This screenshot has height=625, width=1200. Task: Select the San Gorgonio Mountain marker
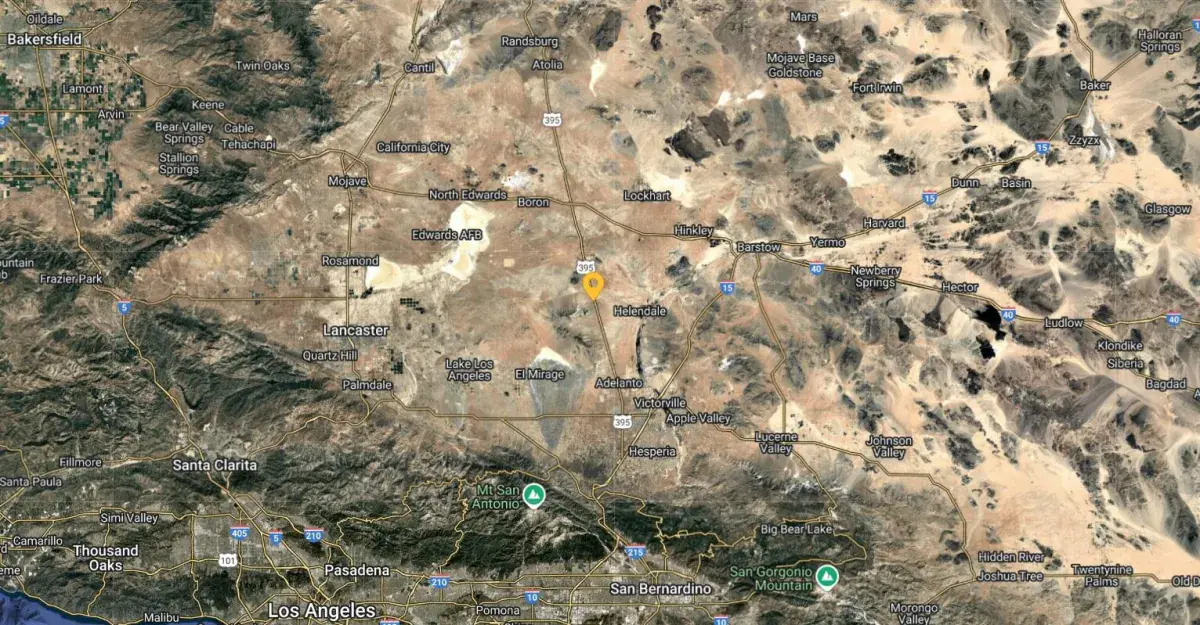[x=826, y=577]
